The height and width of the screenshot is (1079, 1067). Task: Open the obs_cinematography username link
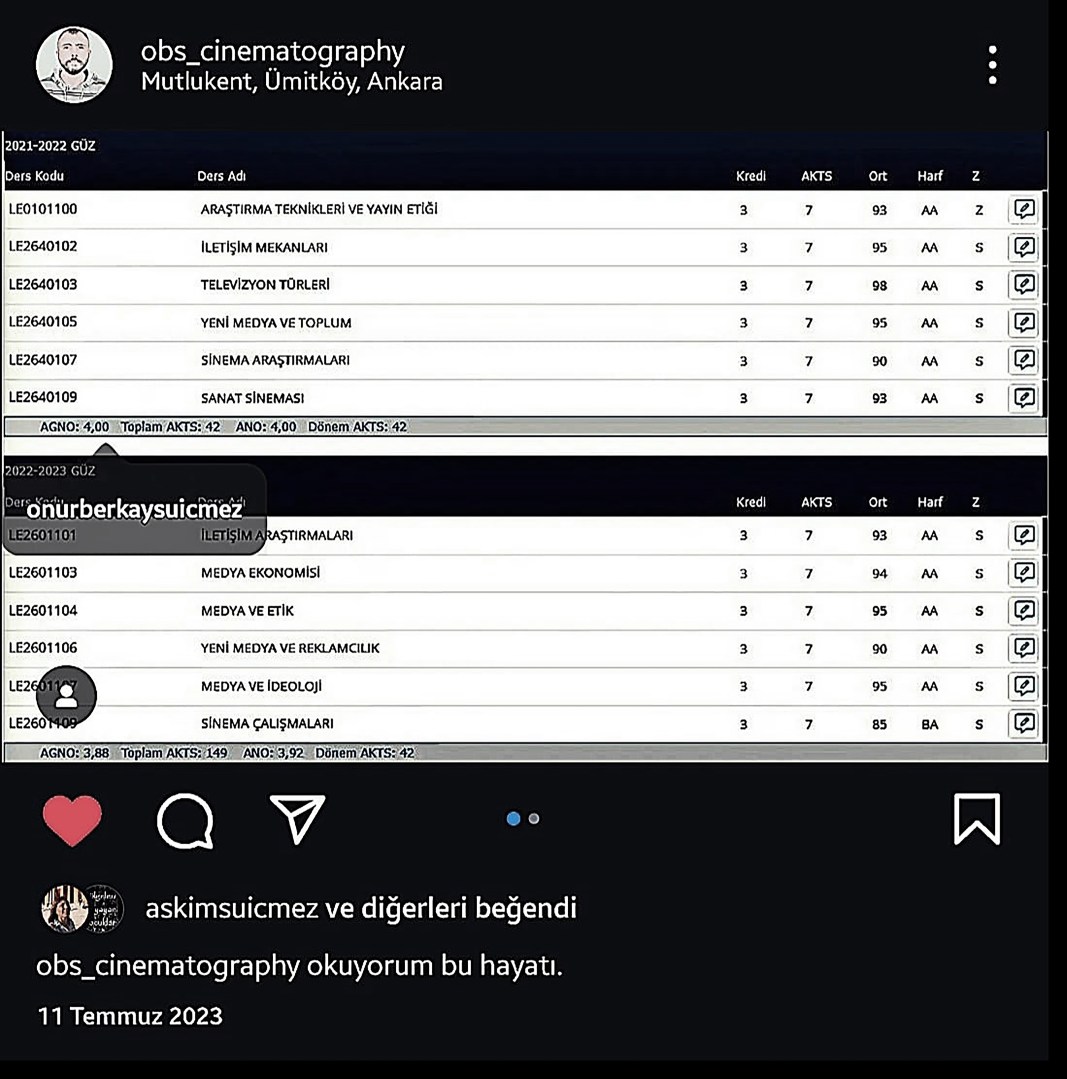(x=272, y=51)
